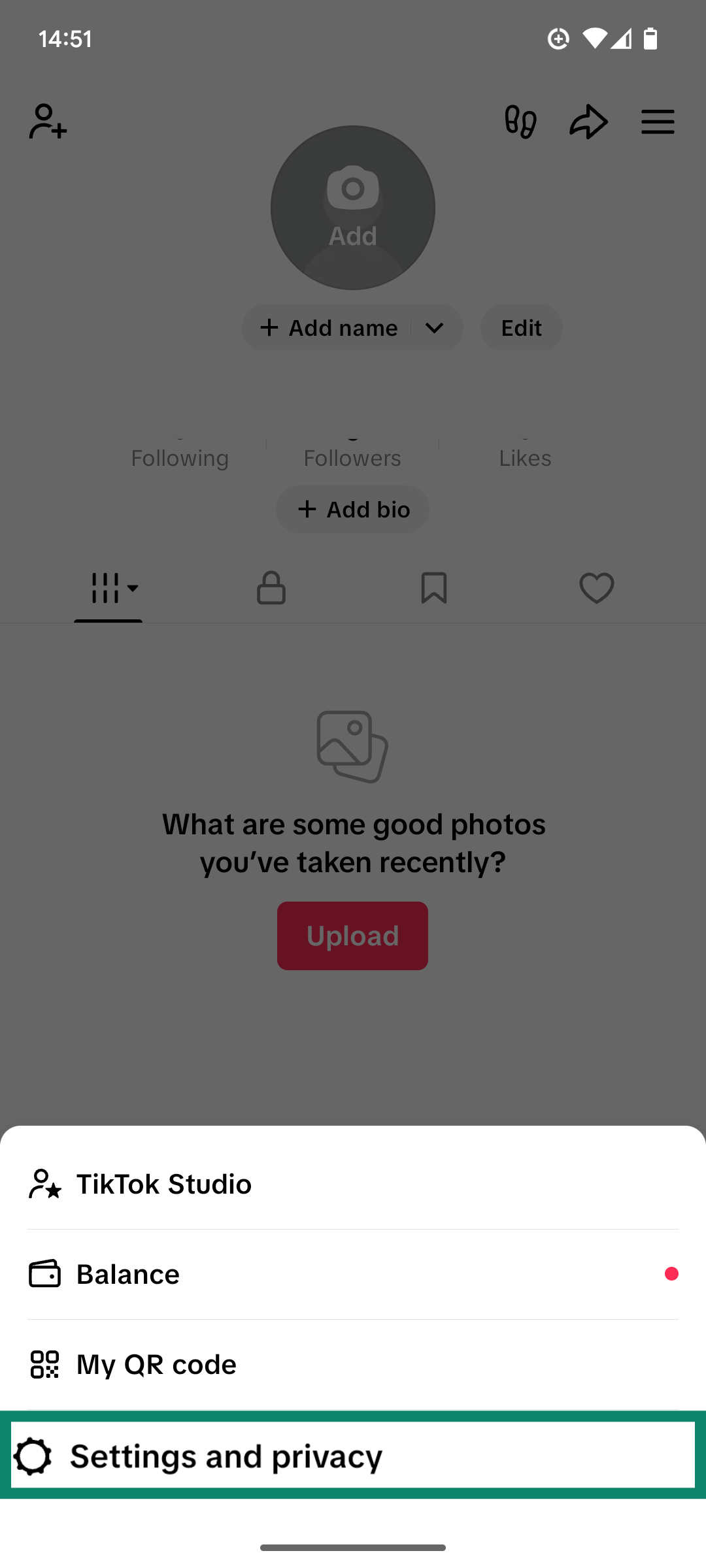The width and height of the screenshot is (706, 1568).
Task: Open the footprints profile views icon
Action: 520,122
